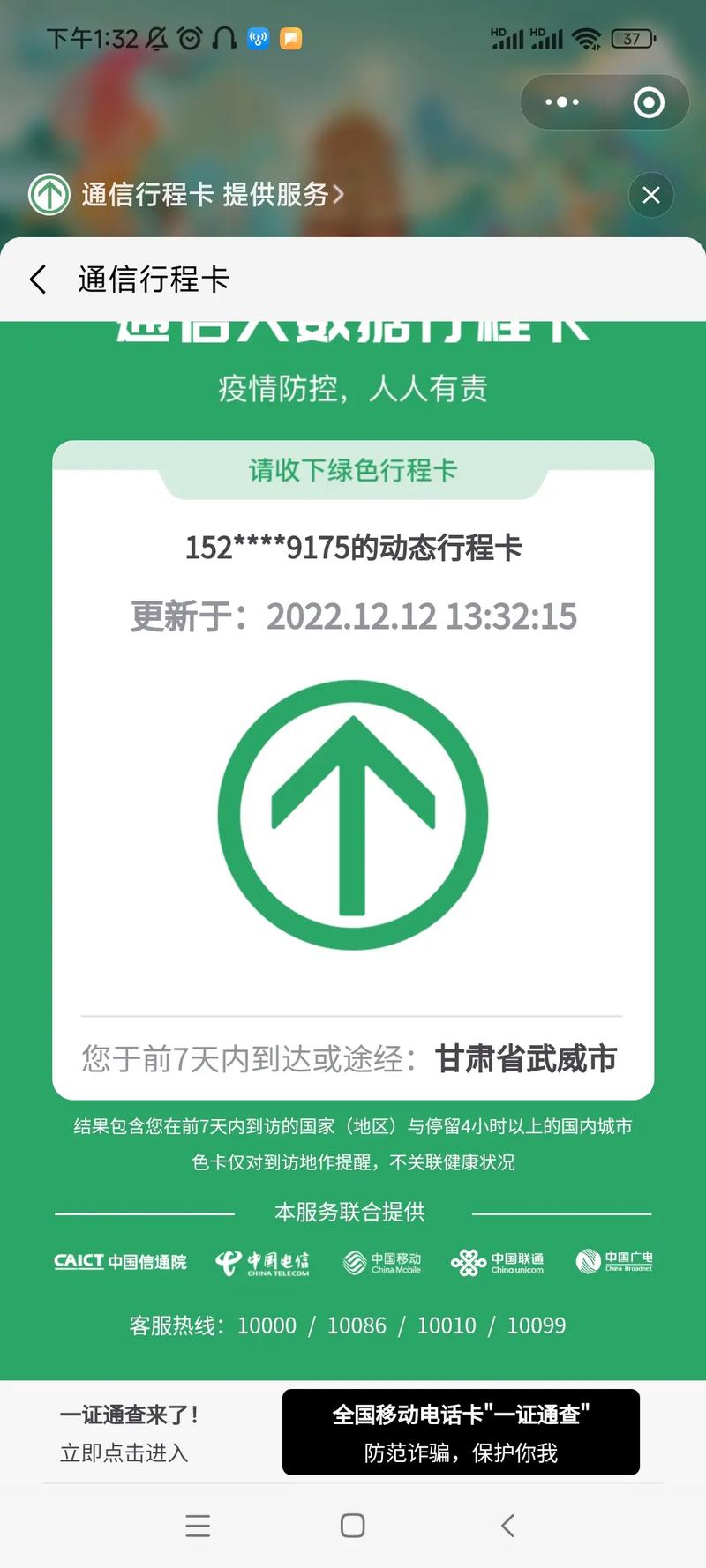
Task: Go back from the 通信行程卡 page
Action: [38, 280]
